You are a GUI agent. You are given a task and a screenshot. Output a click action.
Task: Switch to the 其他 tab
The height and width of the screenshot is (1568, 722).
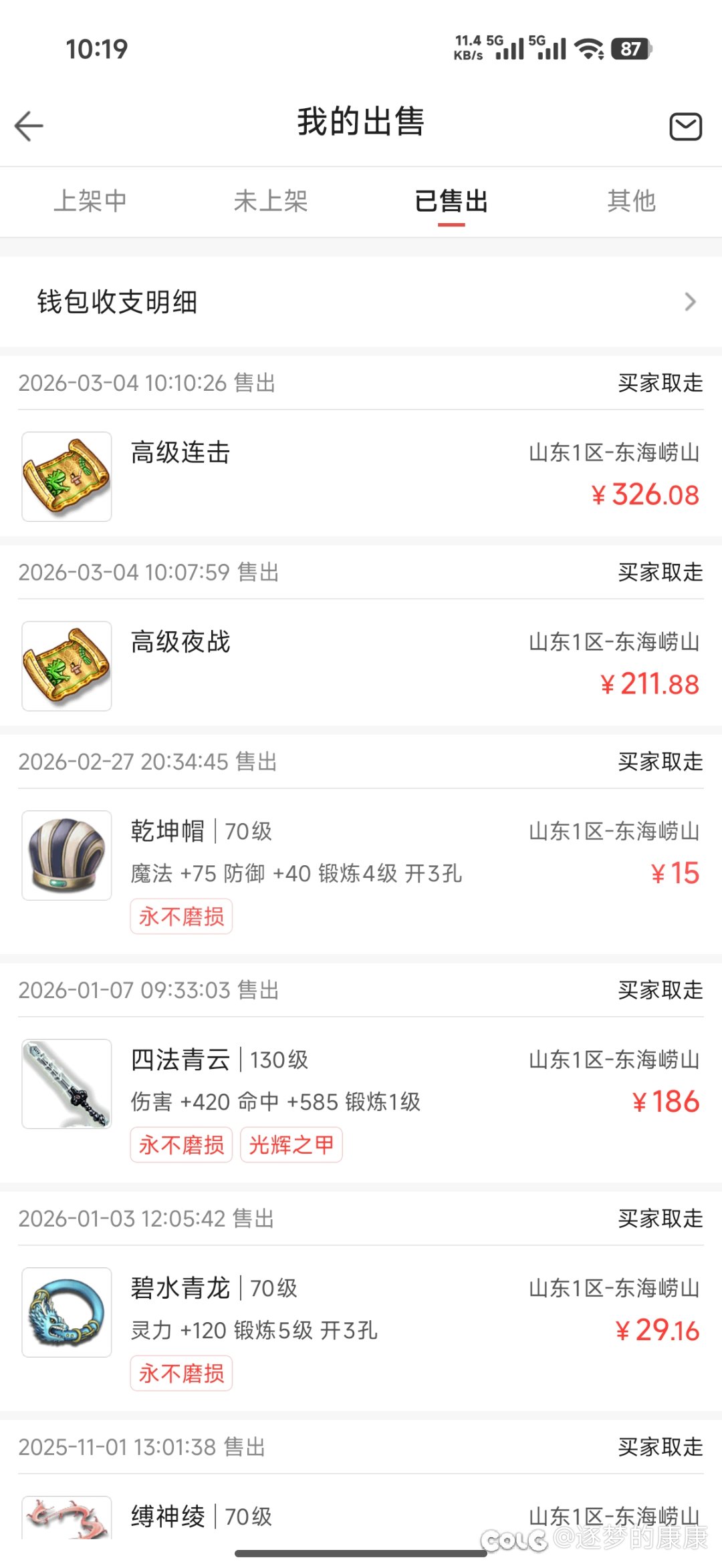632,201
